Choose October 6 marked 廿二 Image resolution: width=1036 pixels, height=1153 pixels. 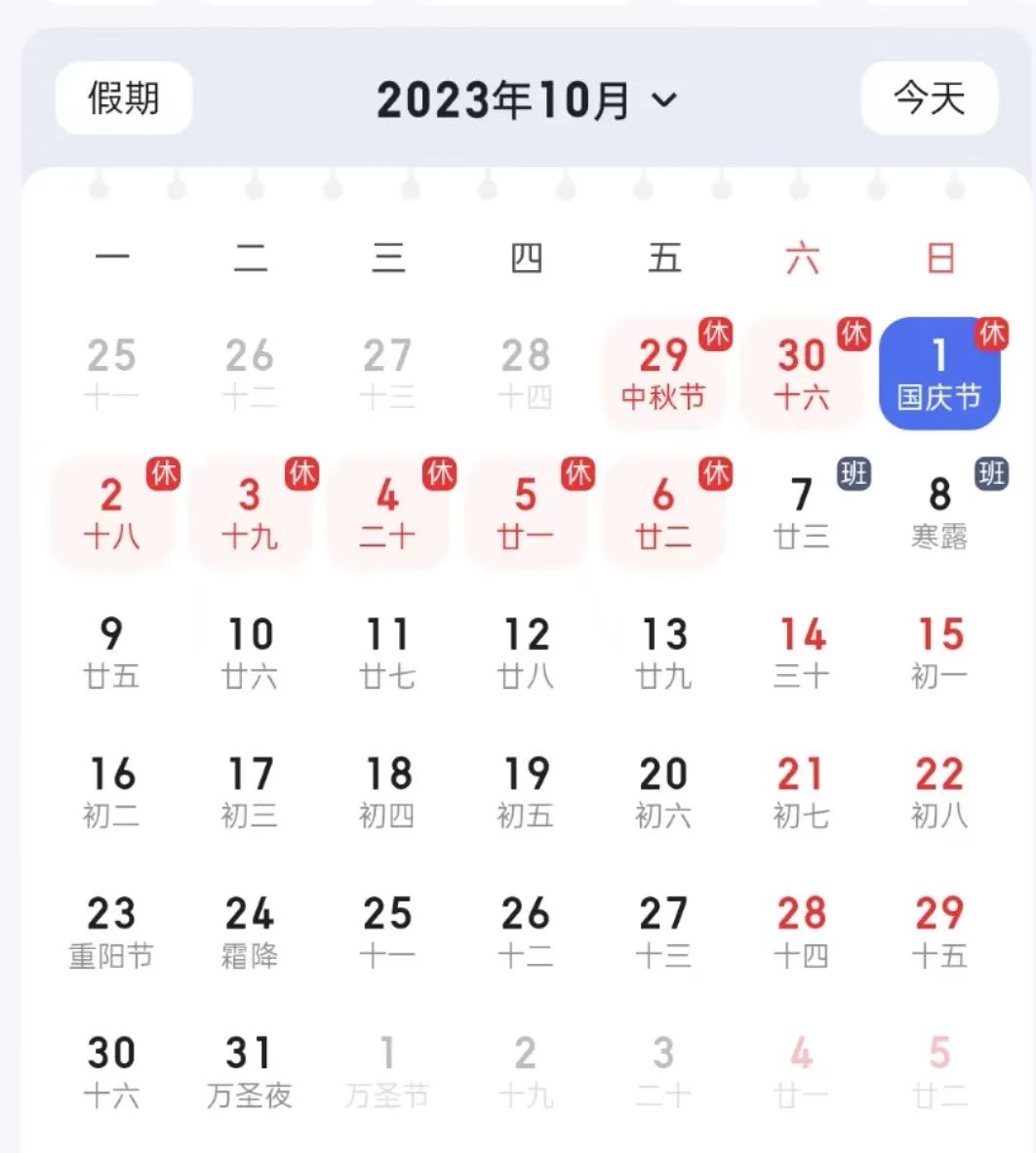[663, 513]
